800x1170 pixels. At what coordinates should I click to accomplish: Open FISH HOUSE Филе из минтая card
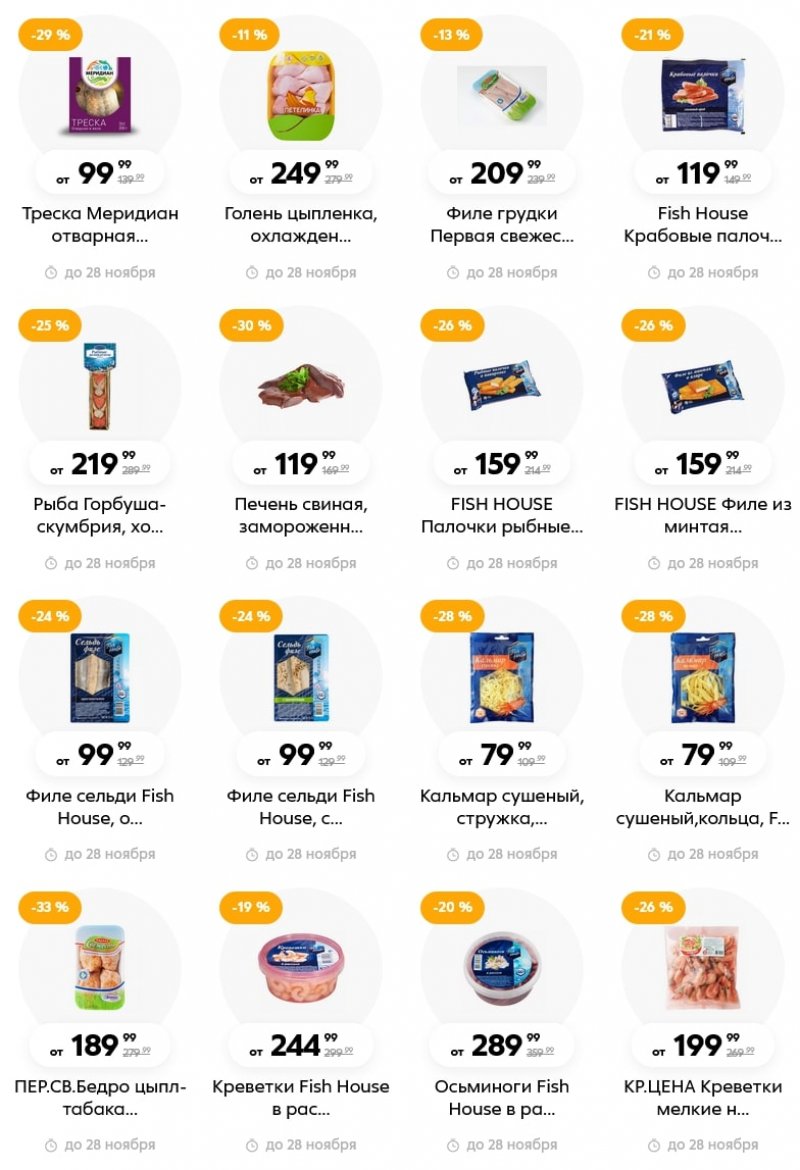703,387
